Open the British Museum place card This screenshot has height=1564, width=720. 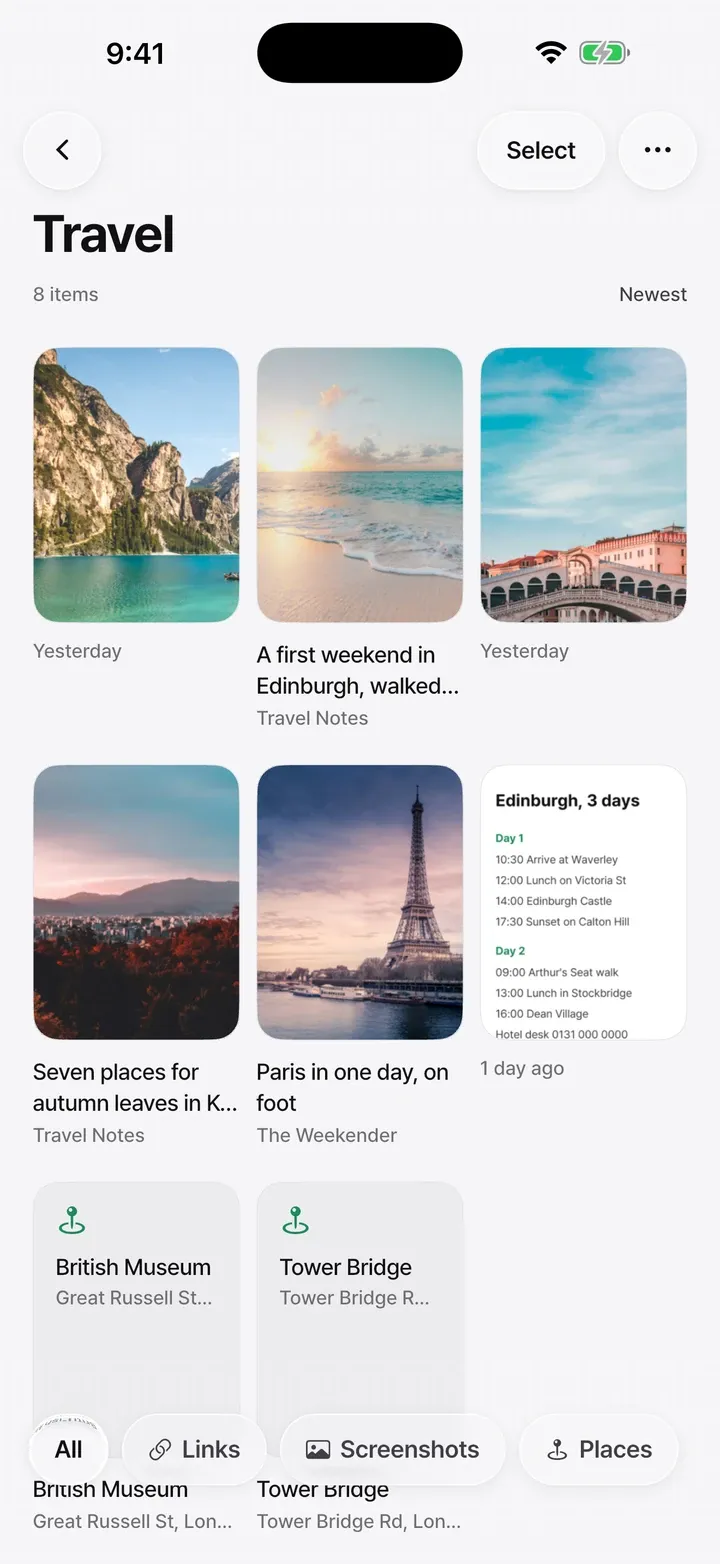click(136, 1300)
